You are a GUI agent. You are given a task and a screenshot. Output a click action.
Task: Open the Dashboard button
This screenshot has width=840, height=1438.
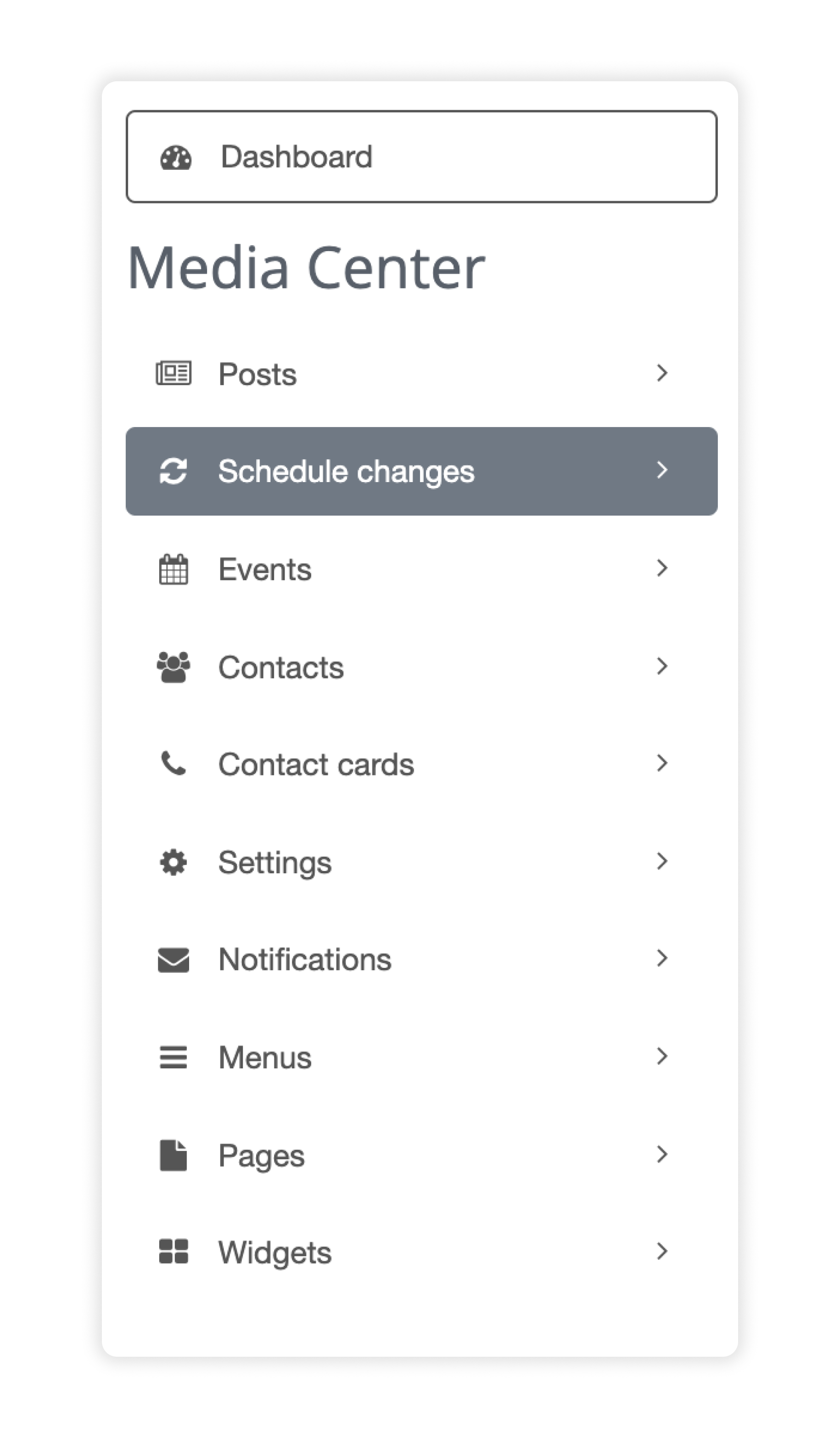coord(421,157)
